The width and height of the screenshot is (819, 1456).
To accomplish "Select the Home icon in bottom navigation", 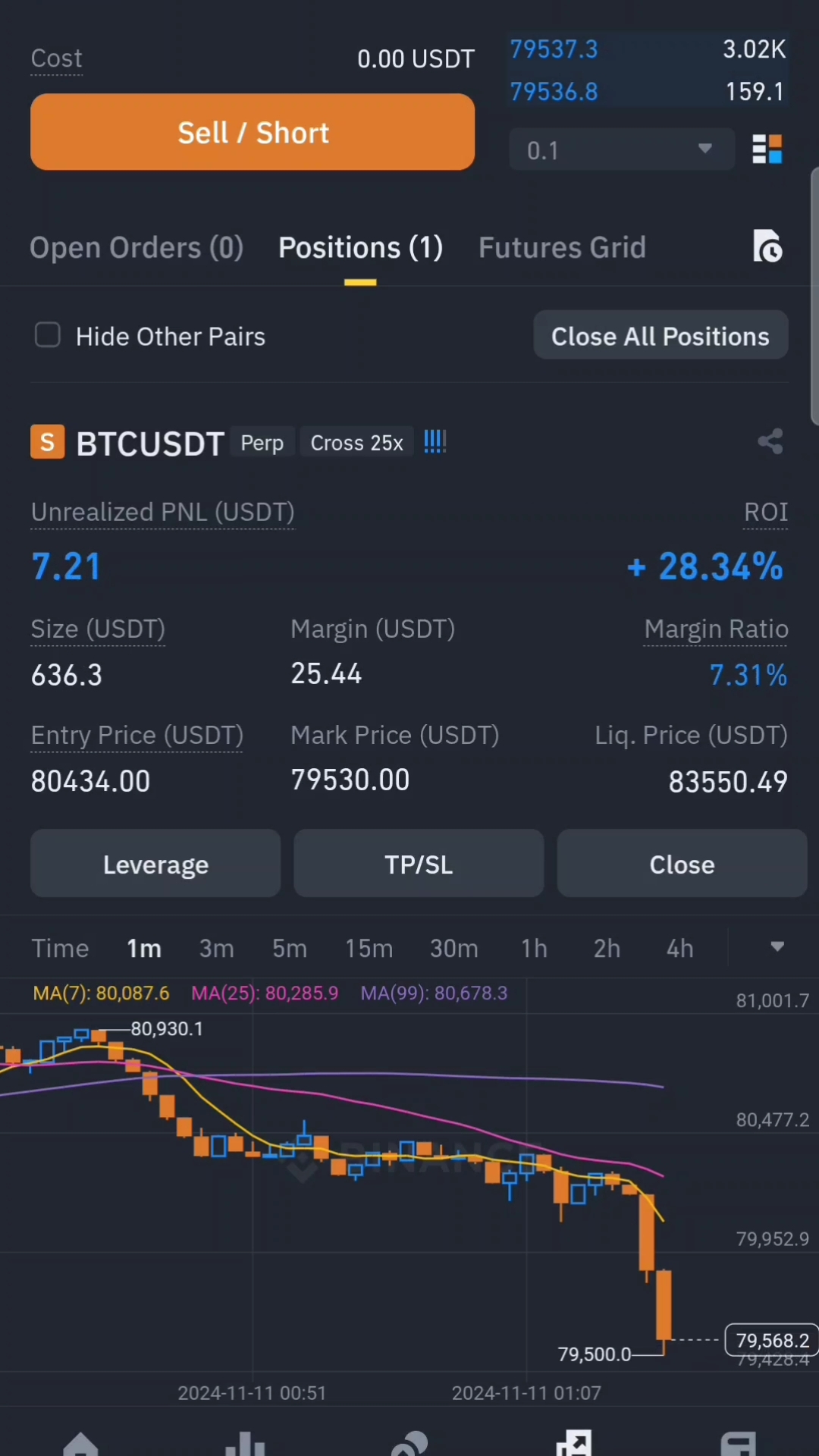I will coord(81,1441).
